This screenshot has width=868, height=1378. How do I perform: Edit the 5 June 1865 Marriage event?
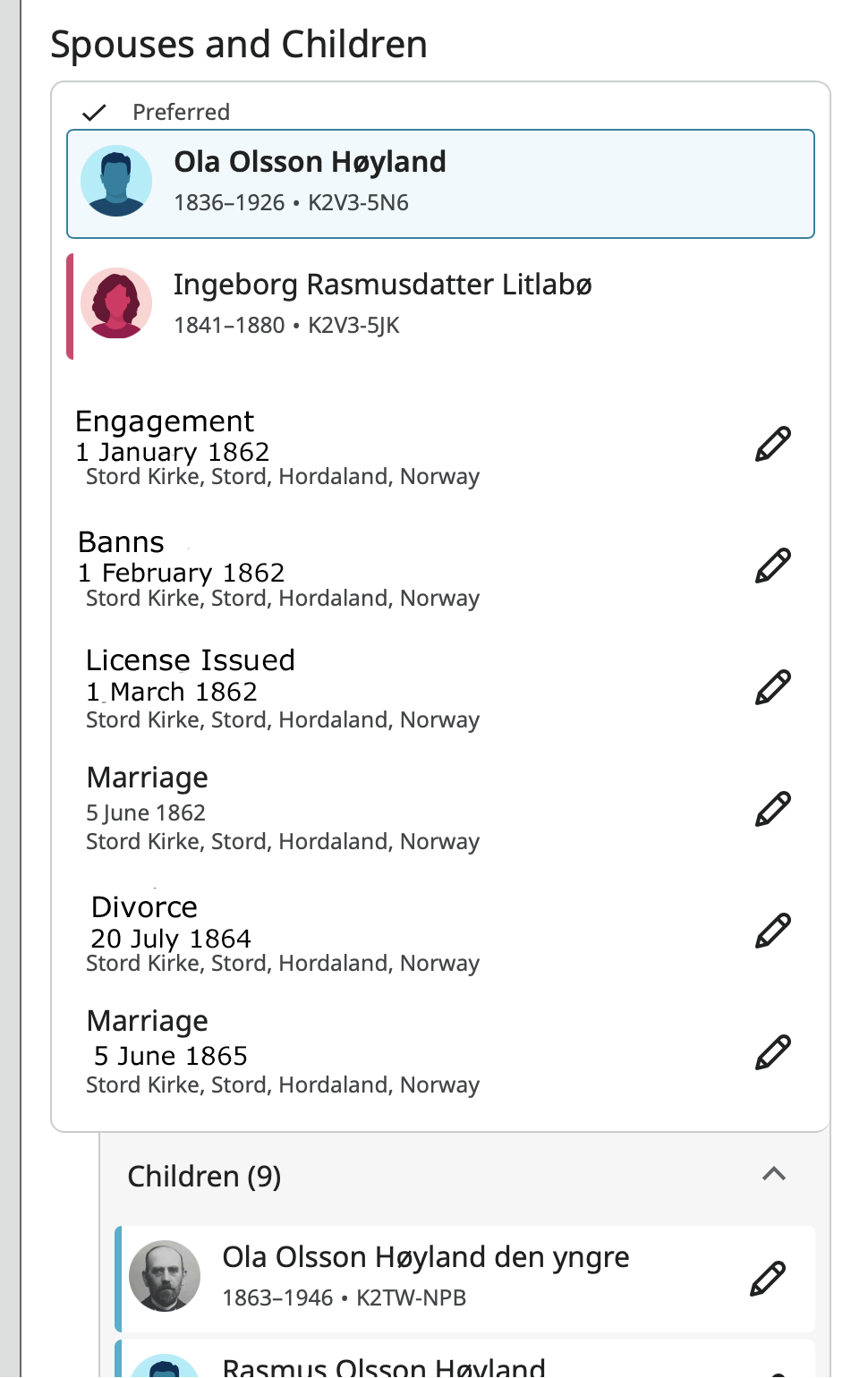point(773,1052)
